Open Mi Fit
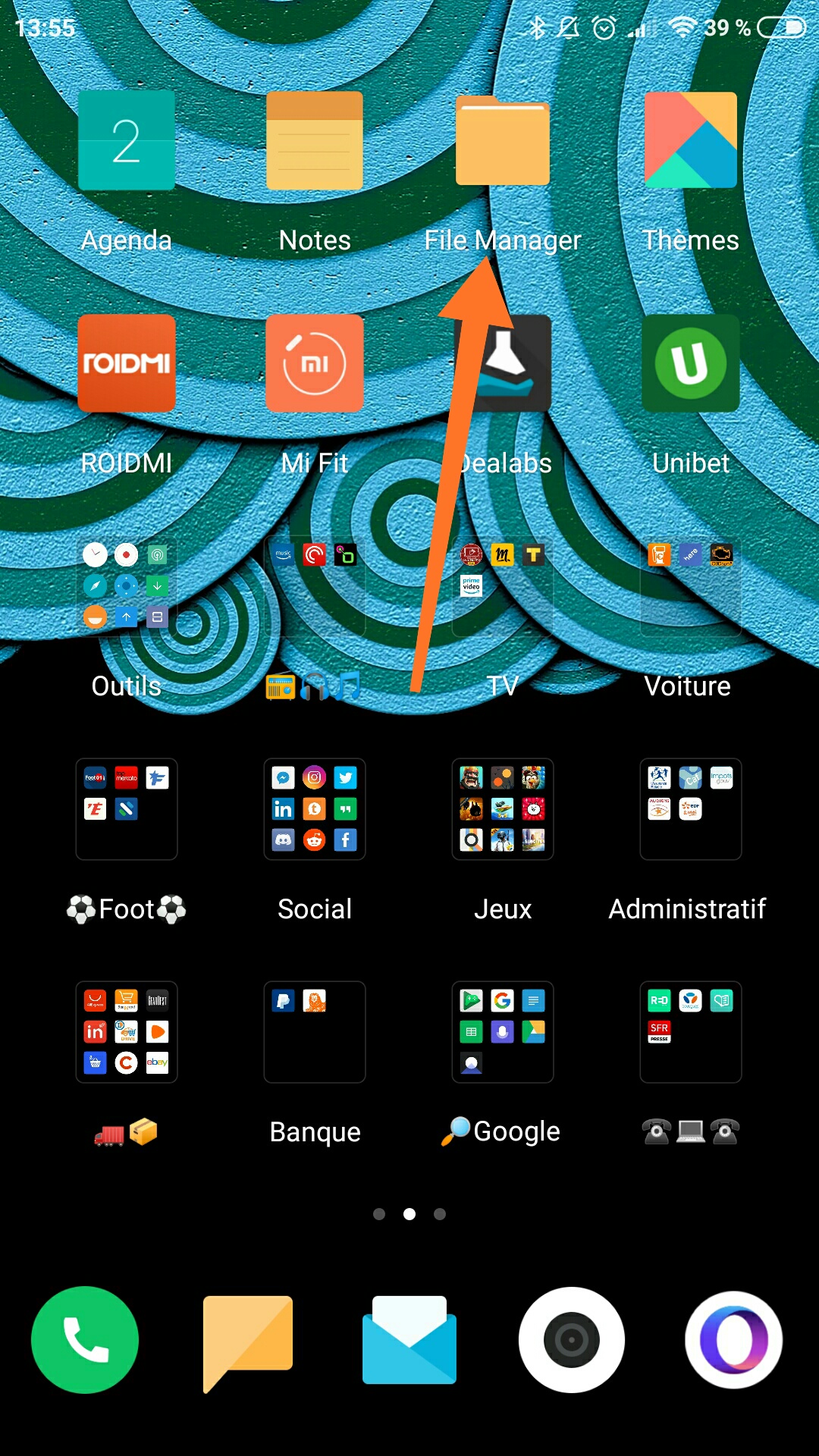 315,364
